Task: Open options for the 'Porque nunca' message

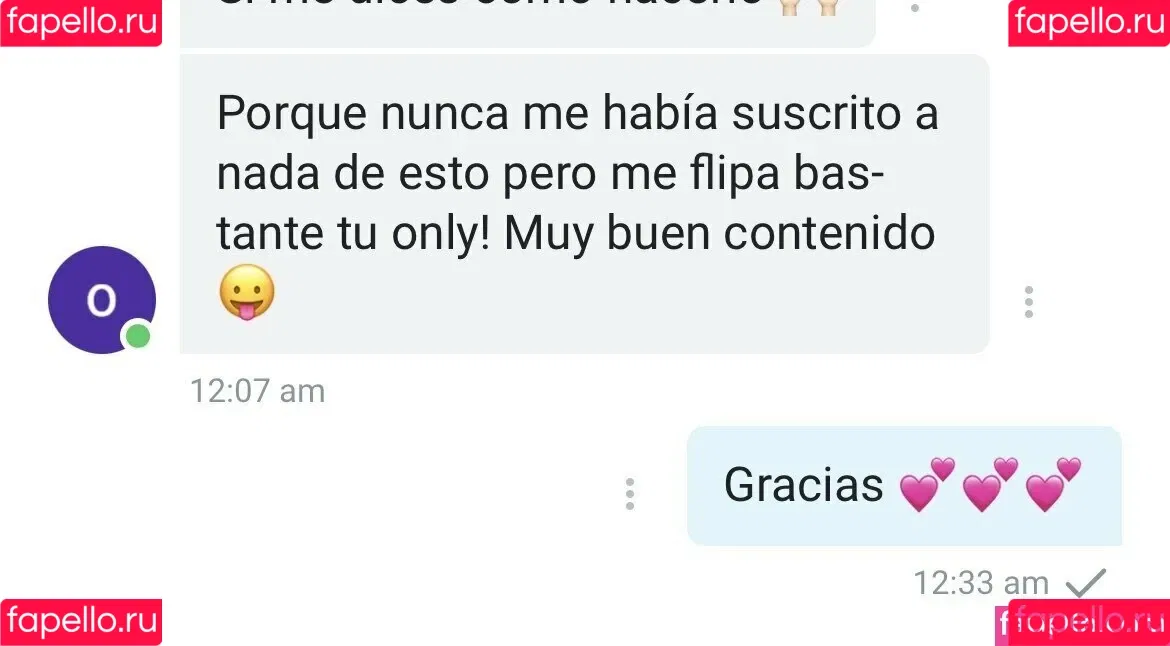Action: pyautogui.click(x=1028, y=302)
